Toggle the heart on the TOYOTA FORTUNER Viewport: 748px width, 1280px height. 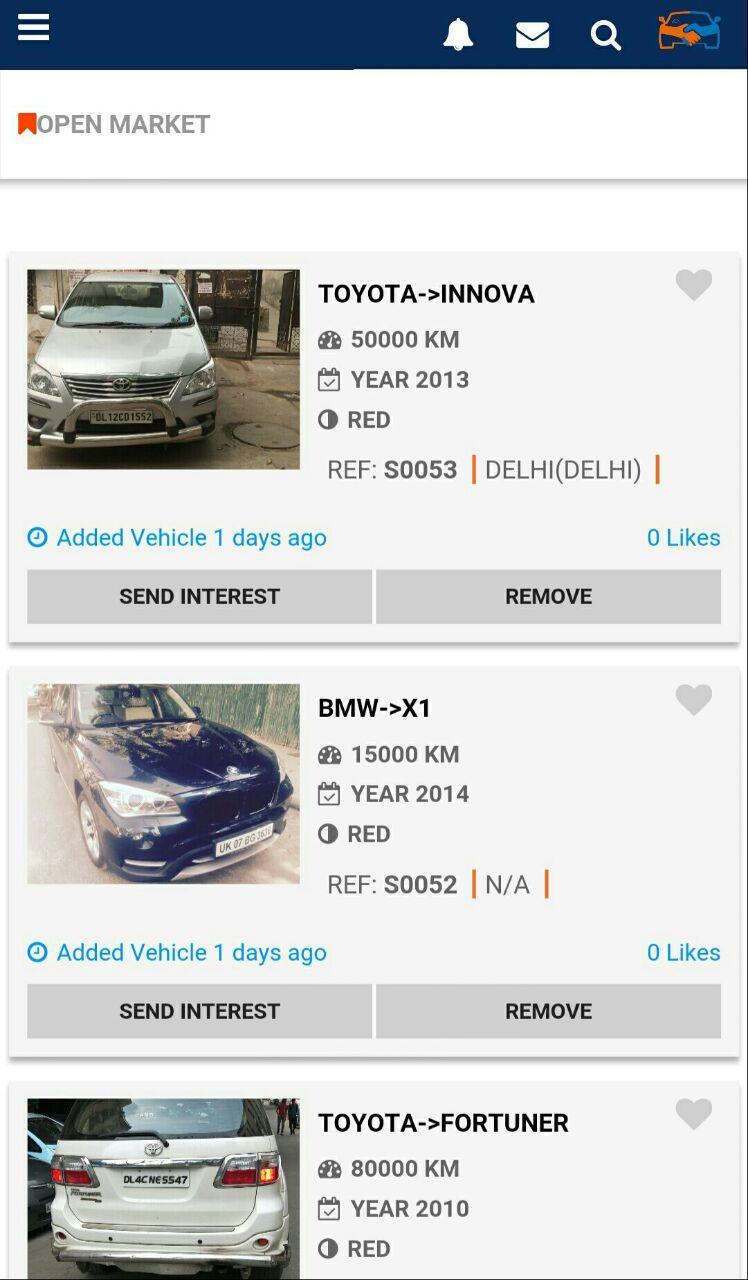pos(694,1114)
